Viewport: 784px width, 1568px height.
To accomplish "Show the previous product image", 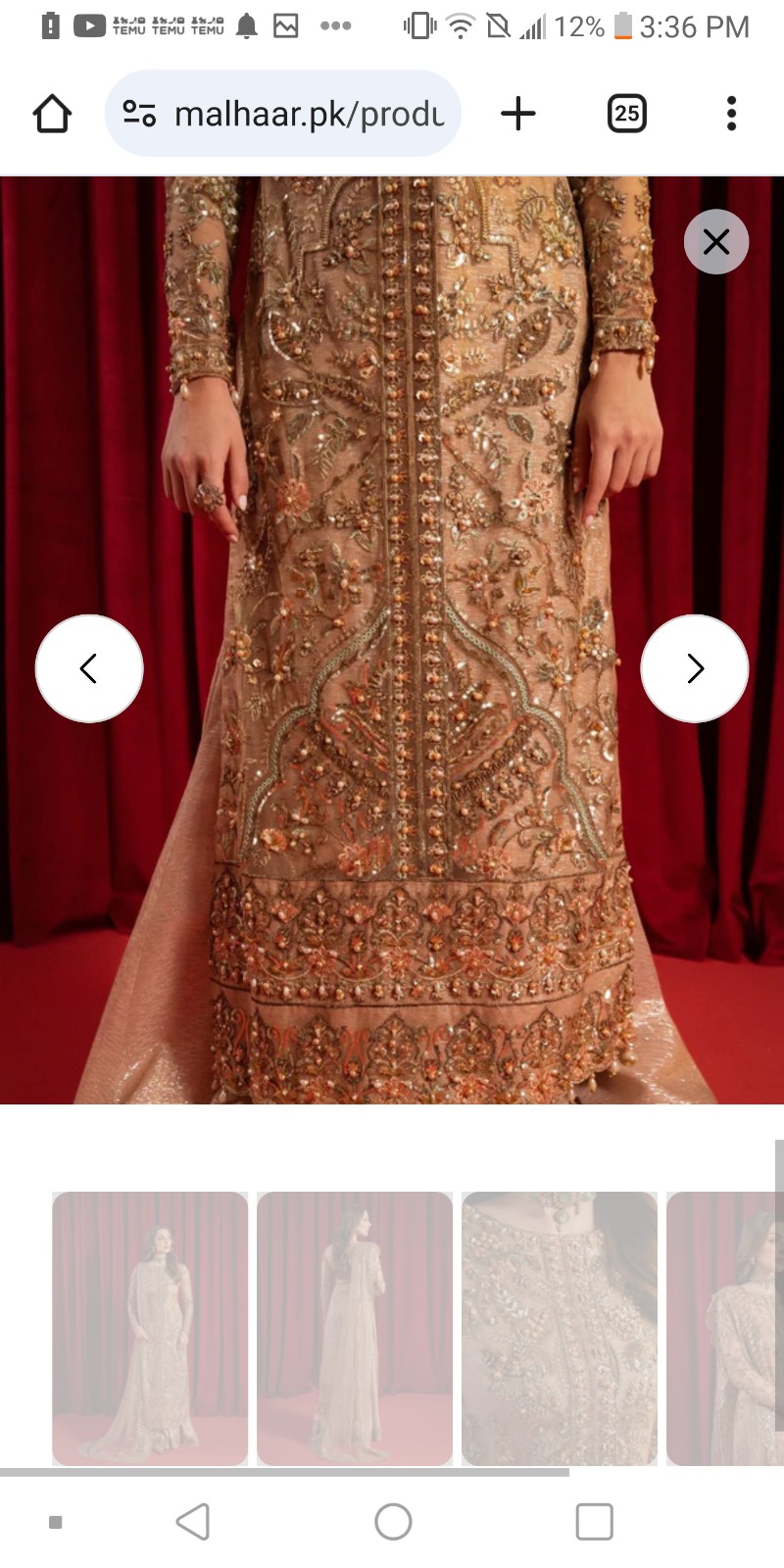I will 89,668.
